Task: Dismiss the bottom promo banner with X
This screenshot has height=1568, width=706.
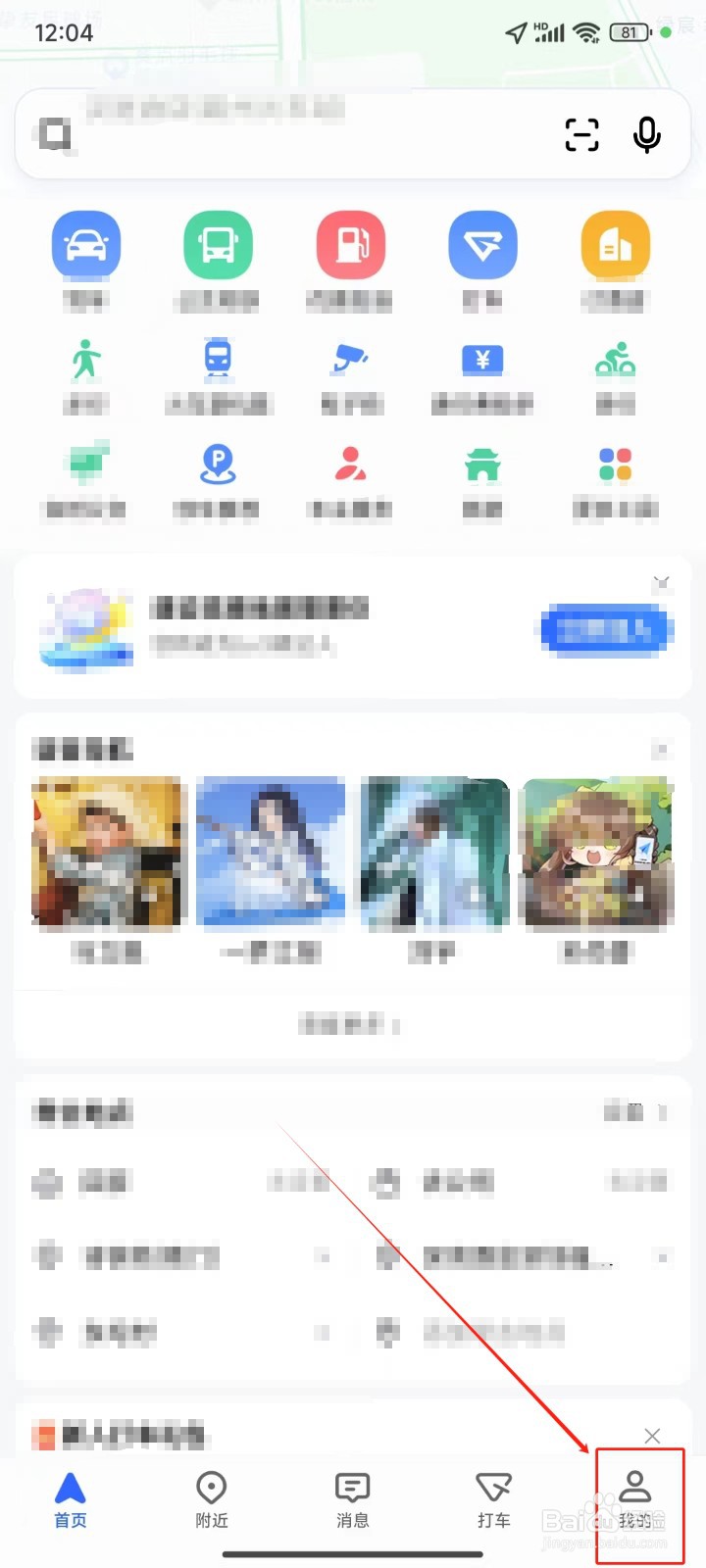Action: click(652, 1436)
